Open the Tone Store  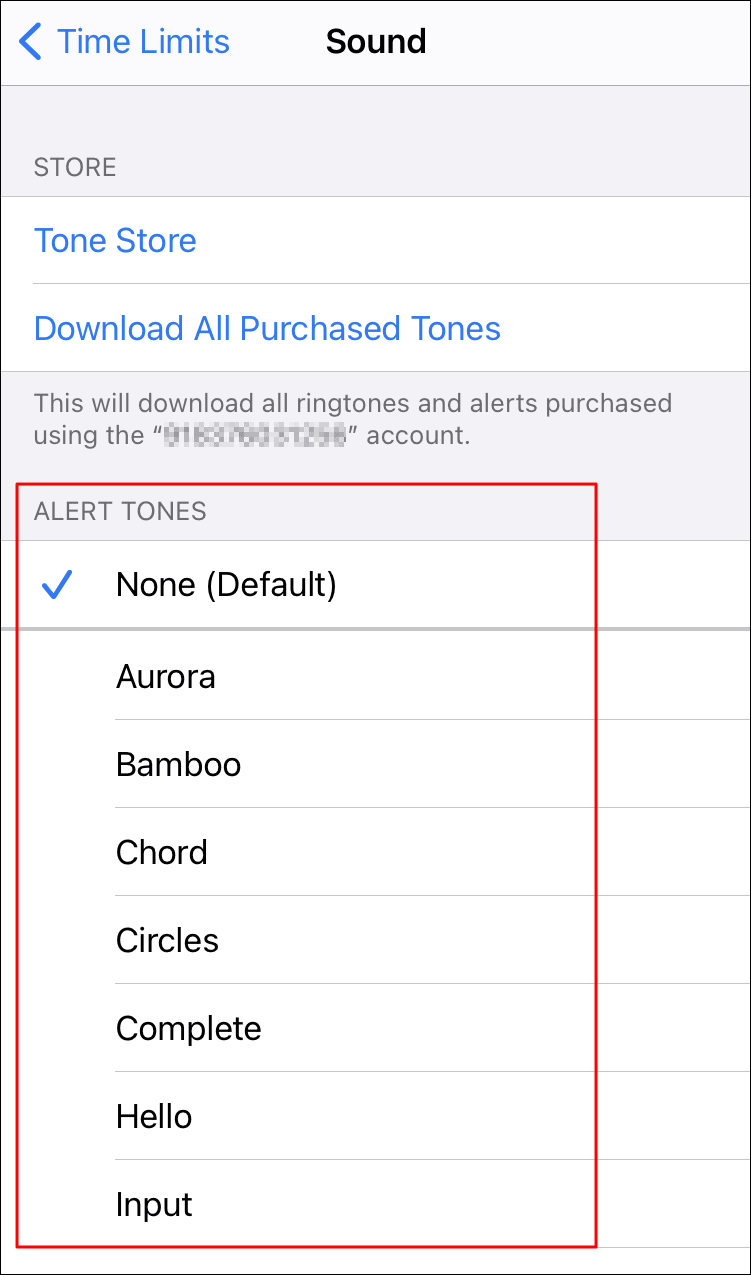pos(115,241)
